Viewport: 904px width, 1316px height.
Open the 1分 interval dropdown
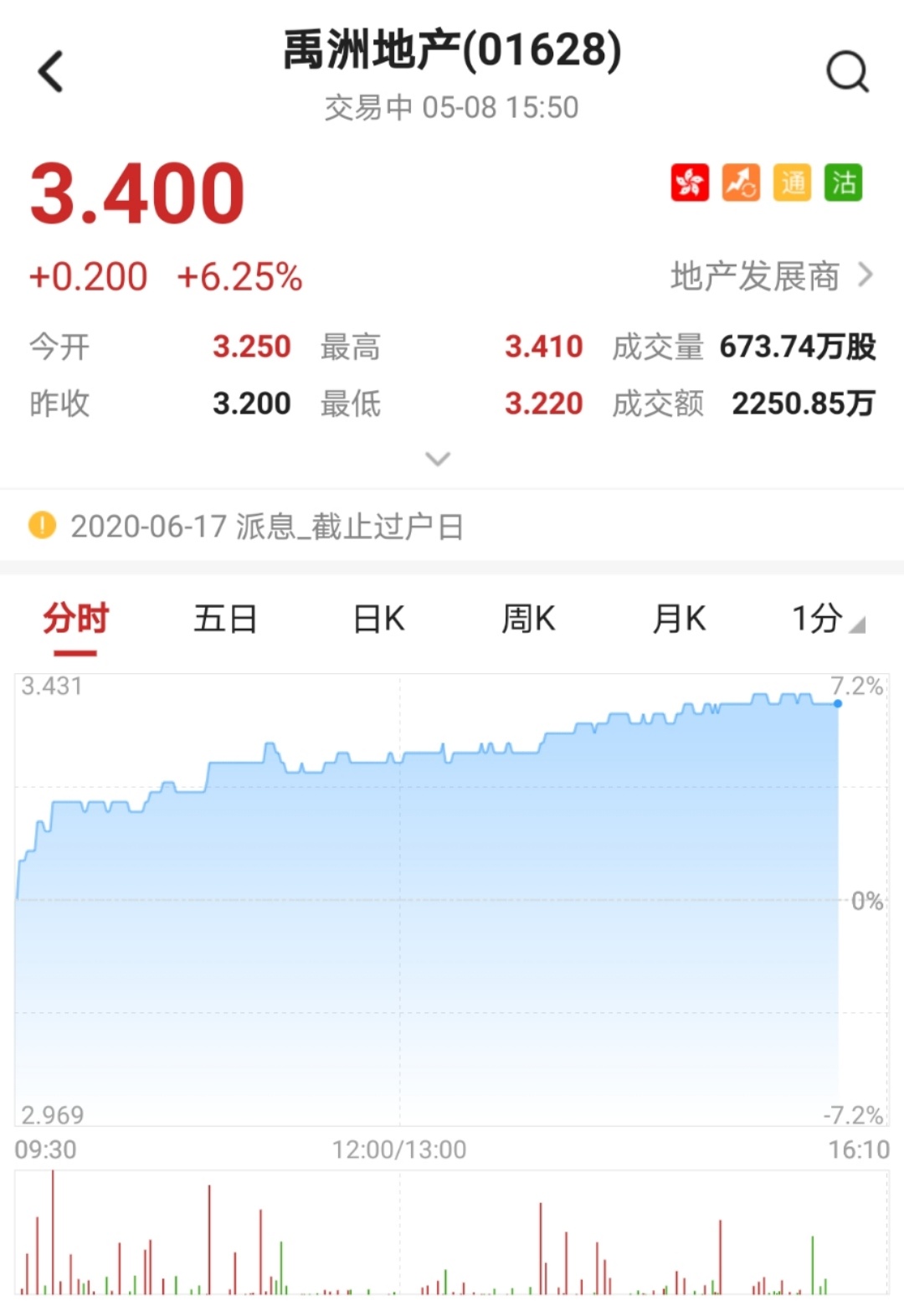[x=827, y=619]
